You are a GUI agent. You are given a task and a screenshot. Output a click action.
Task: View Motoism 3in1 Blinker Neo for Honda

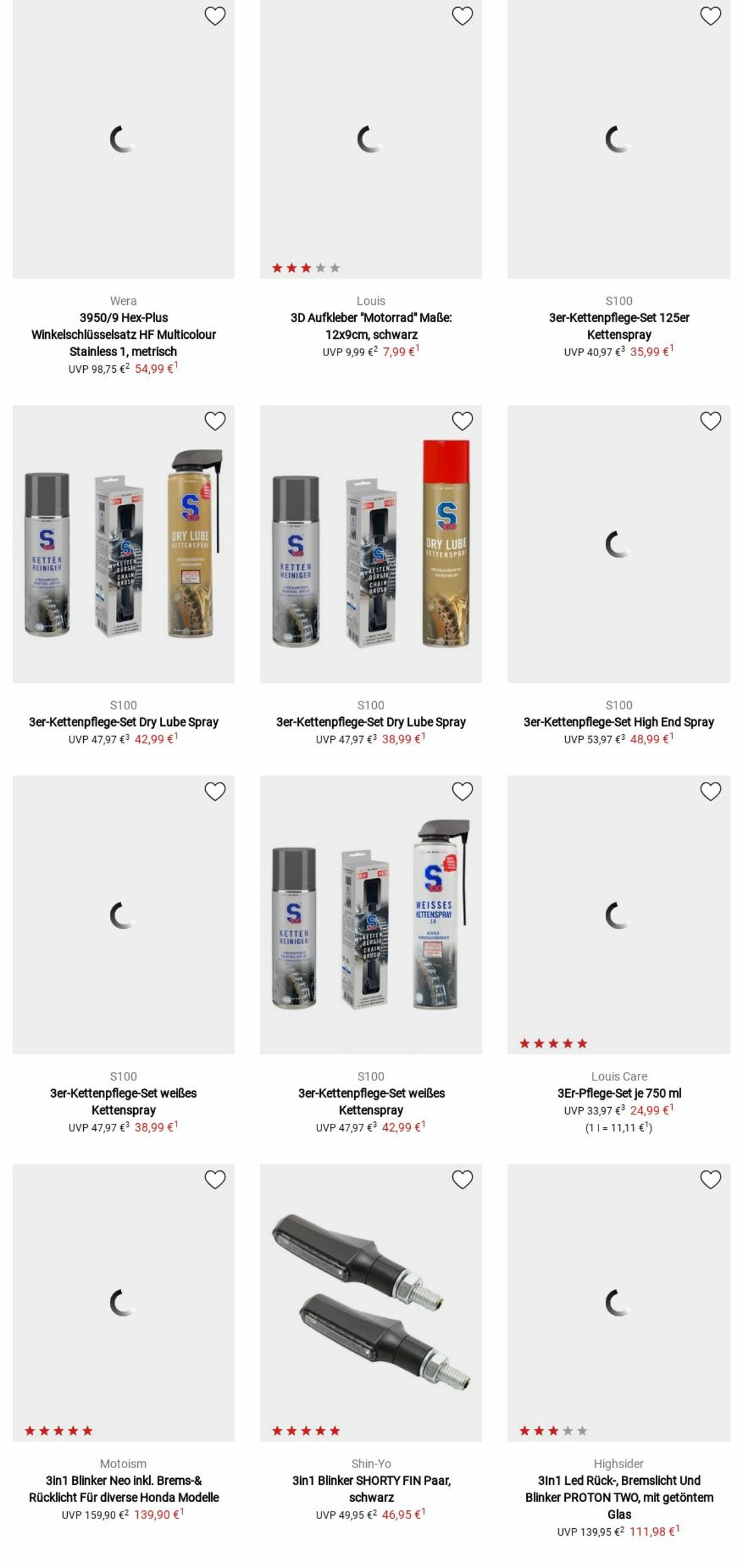tap(124, 1488)
